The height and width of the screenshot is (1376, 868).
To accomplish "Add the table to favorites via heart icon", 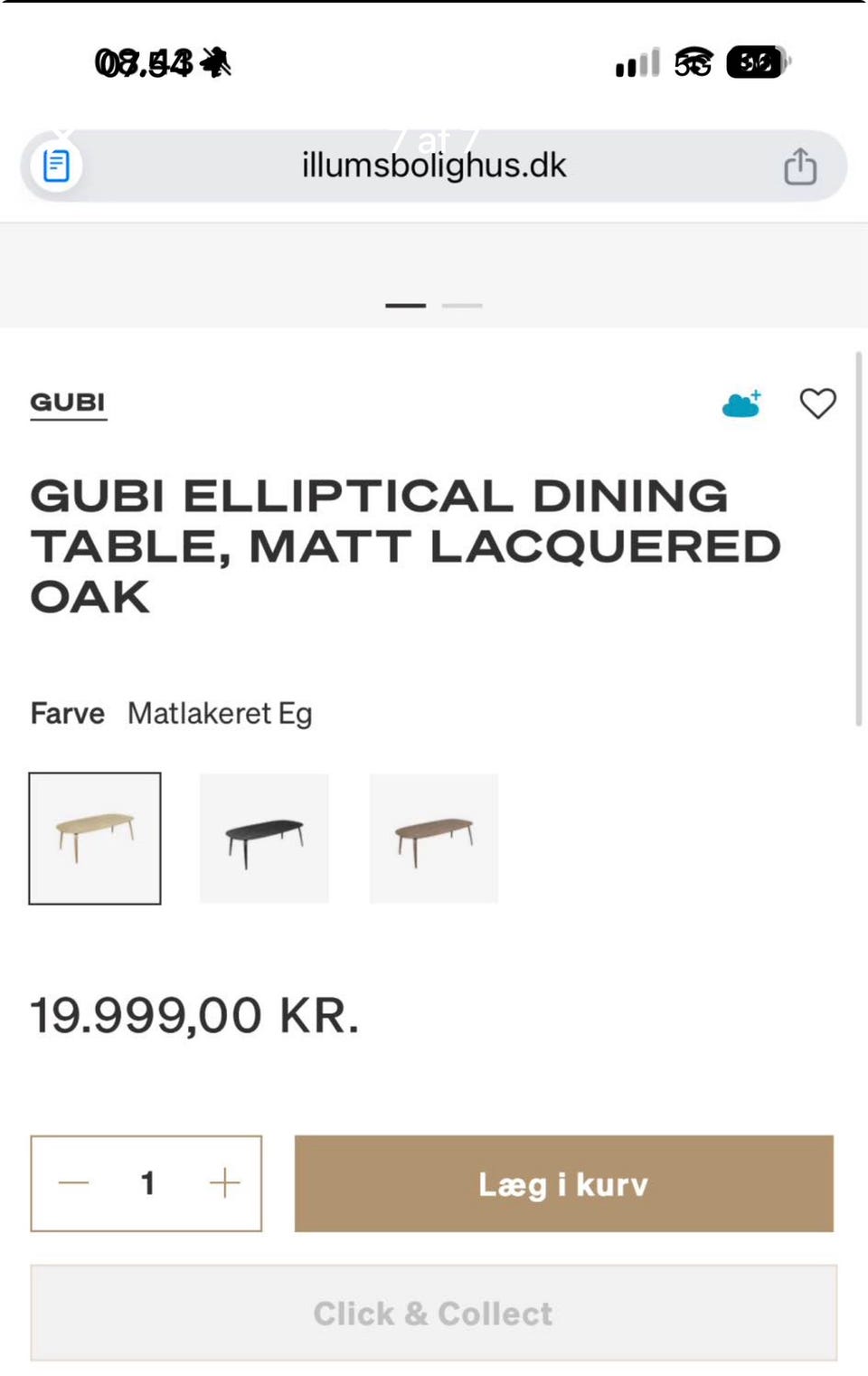I will [817, 404].
